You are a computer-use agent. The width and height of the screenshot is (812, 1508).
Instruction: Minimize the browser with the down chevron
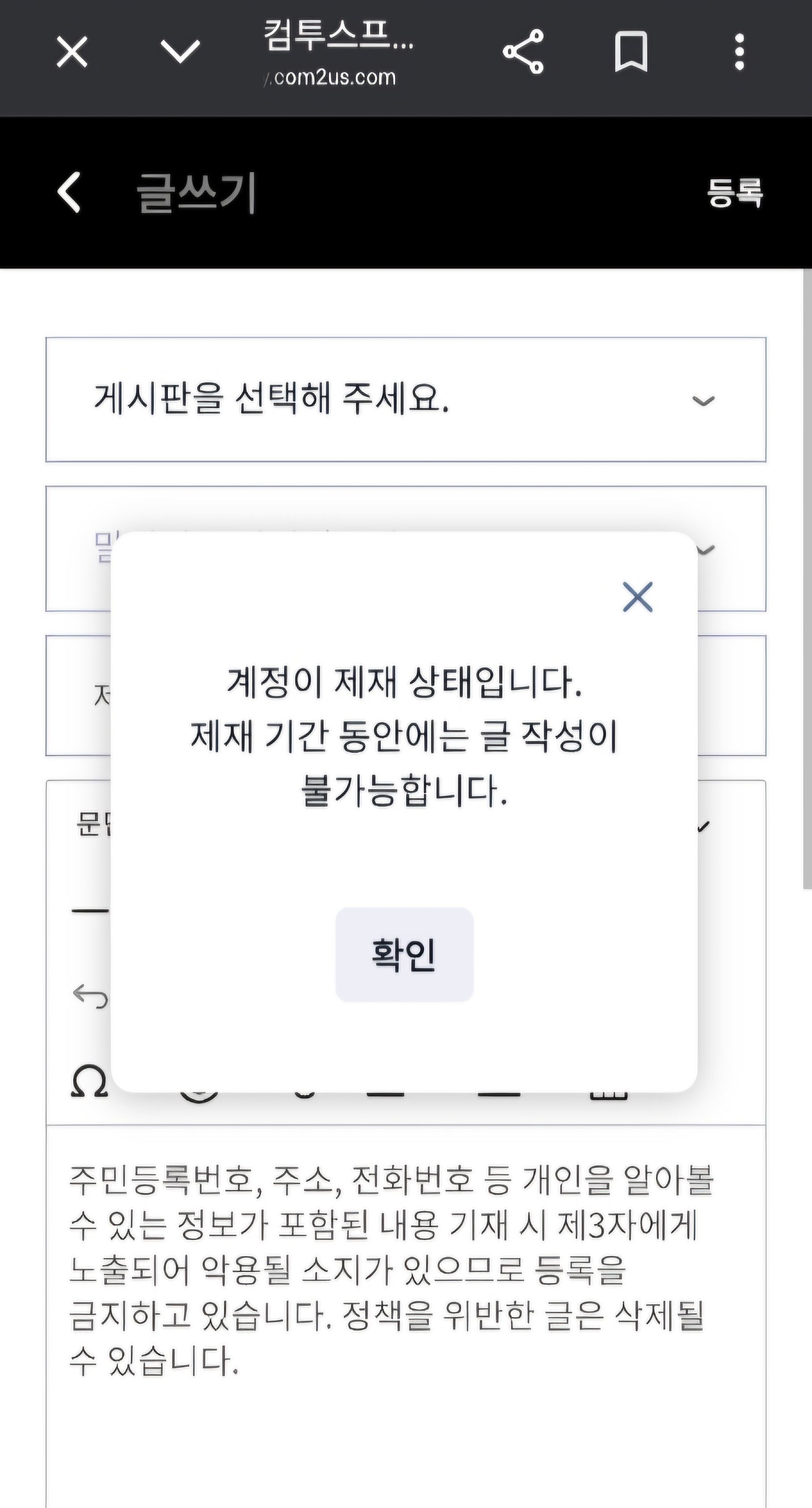click(180, 51)
